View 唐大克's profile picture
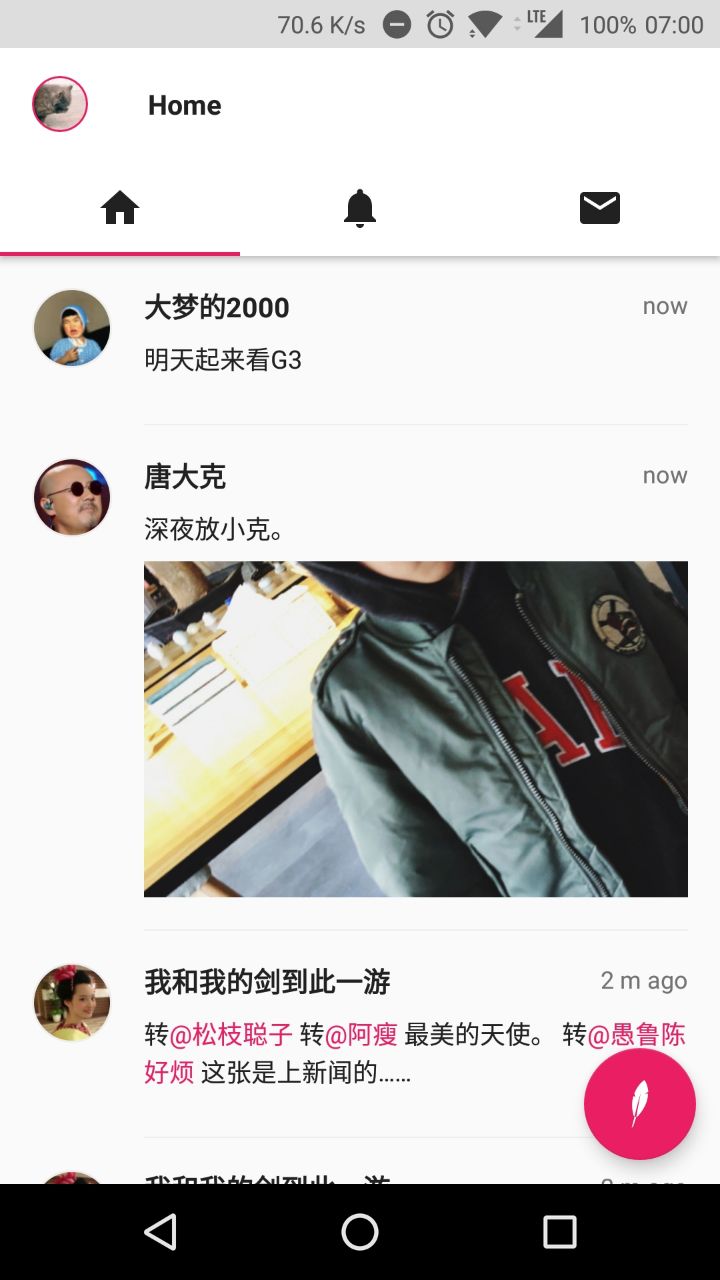The height and width of the screenshot is (1280, 720). tap(72, 497)
